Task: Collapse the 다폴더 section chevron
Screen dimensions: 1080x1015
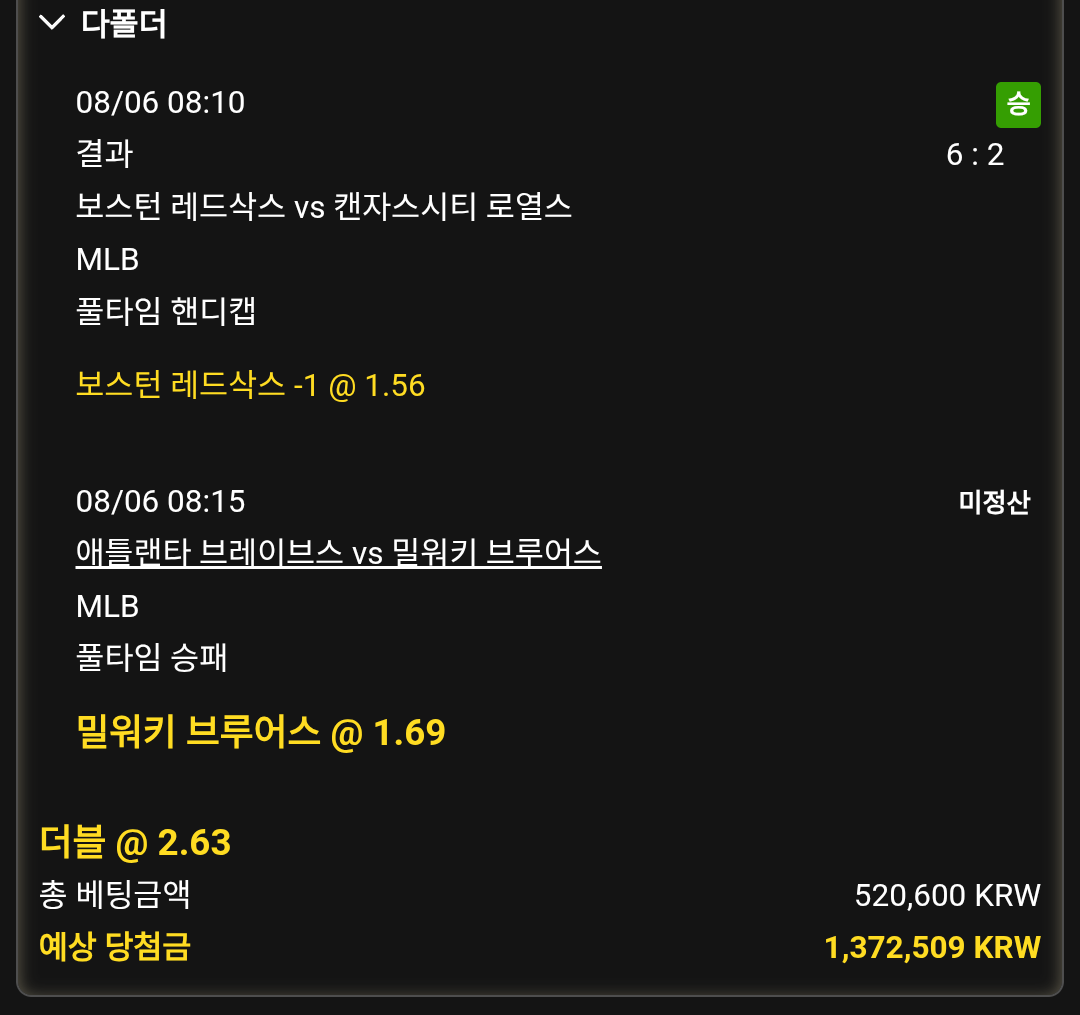Action: pos(52,23)
